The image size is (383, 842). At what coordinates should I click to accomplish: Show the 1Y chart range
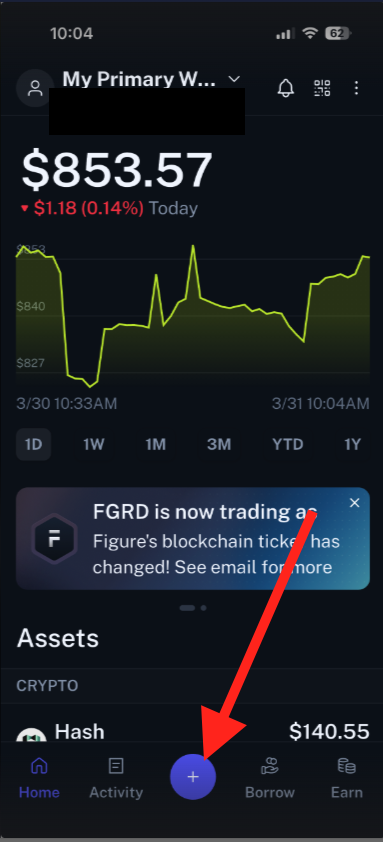352,445
